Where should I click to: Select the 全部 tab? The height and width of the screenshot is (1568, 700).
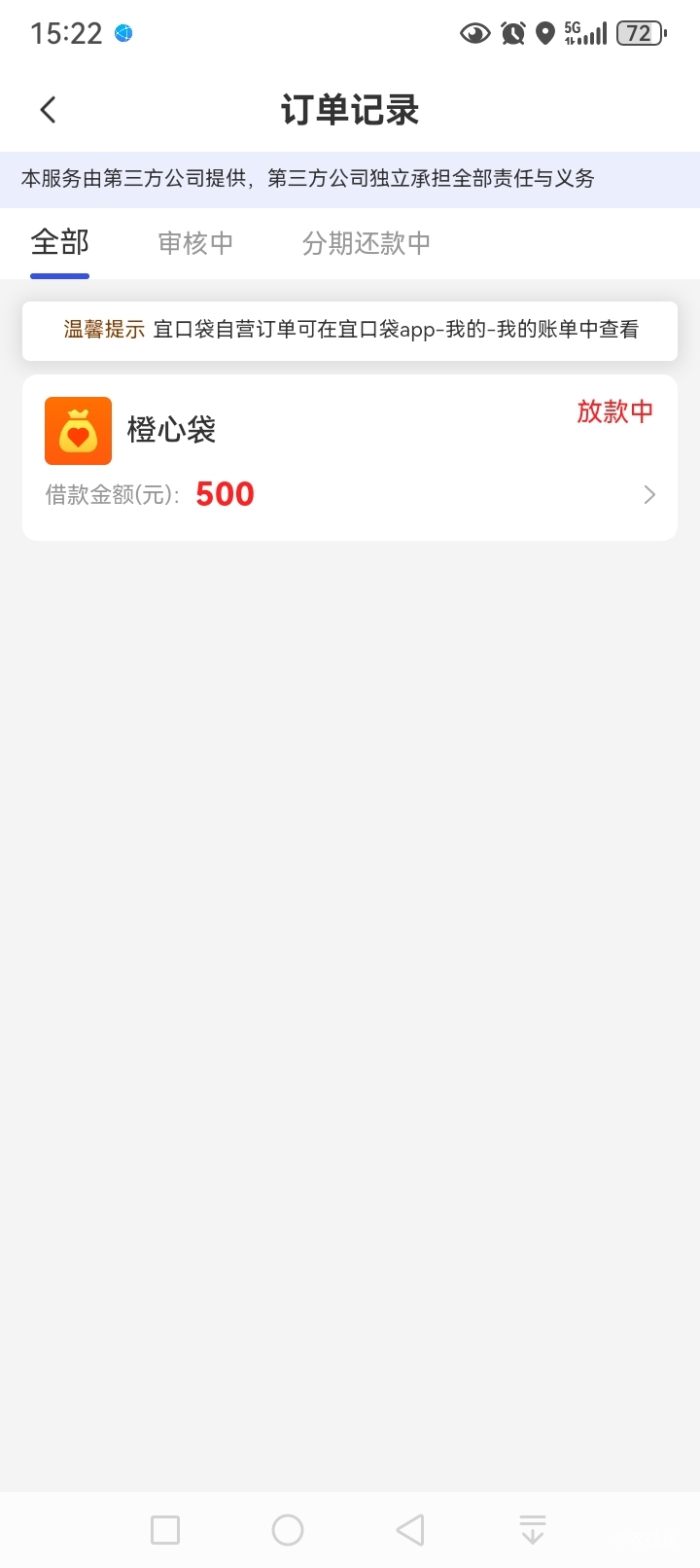[x=60, y=242]
